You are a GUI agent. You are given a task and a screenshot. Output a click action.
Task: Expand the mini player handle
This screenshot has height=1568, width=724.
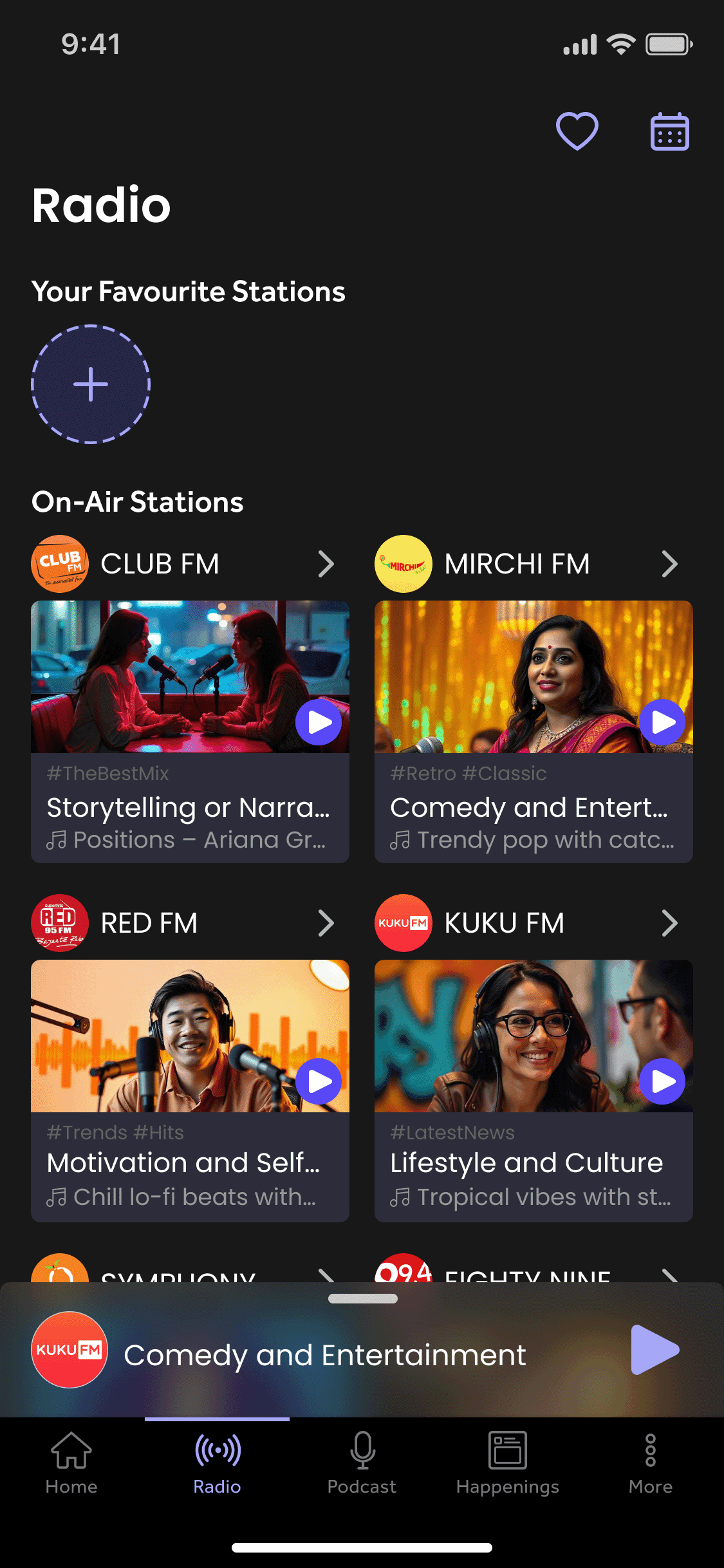tap(362, 1299)
